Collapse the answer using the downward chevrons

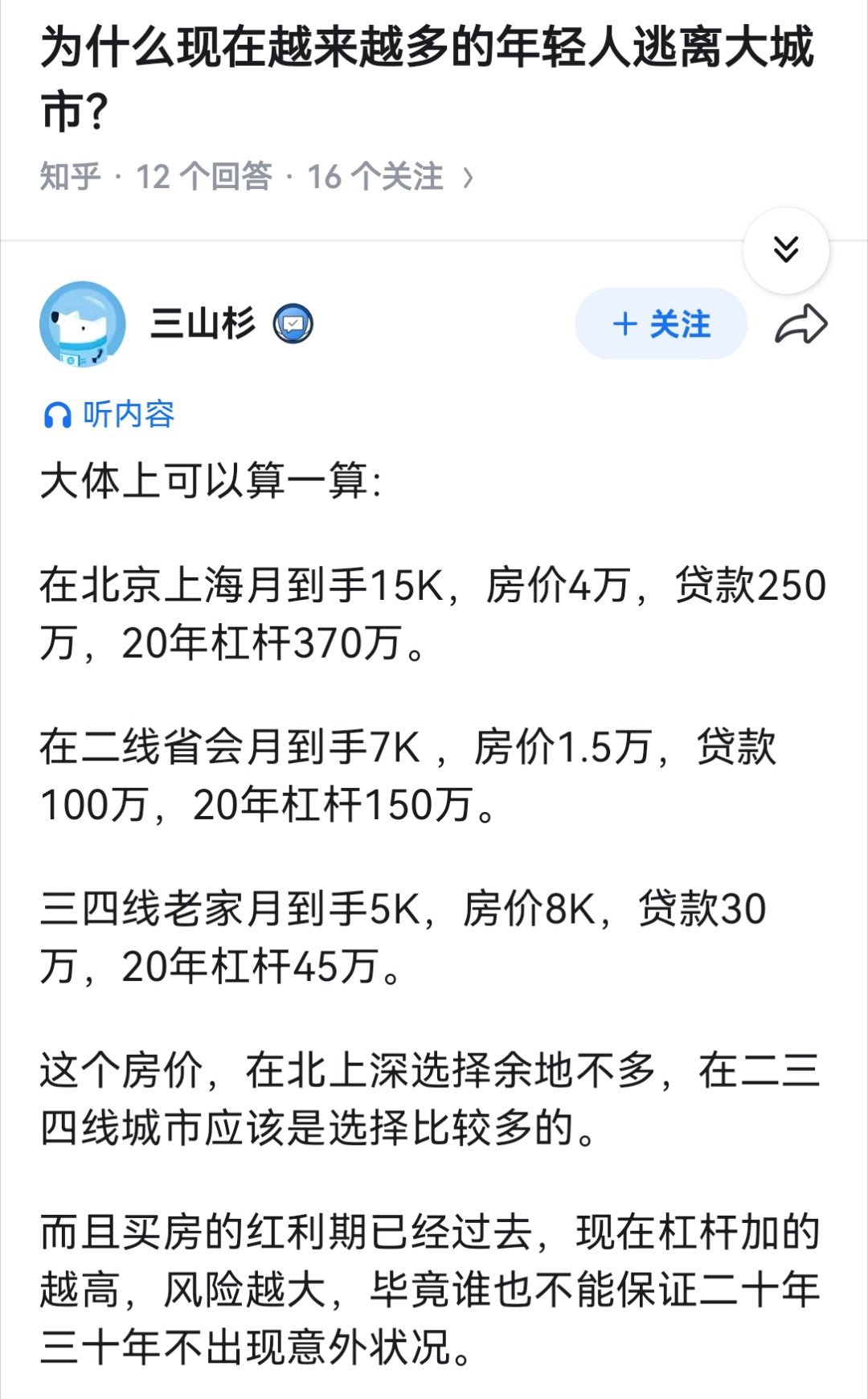[x=786, y=249]
